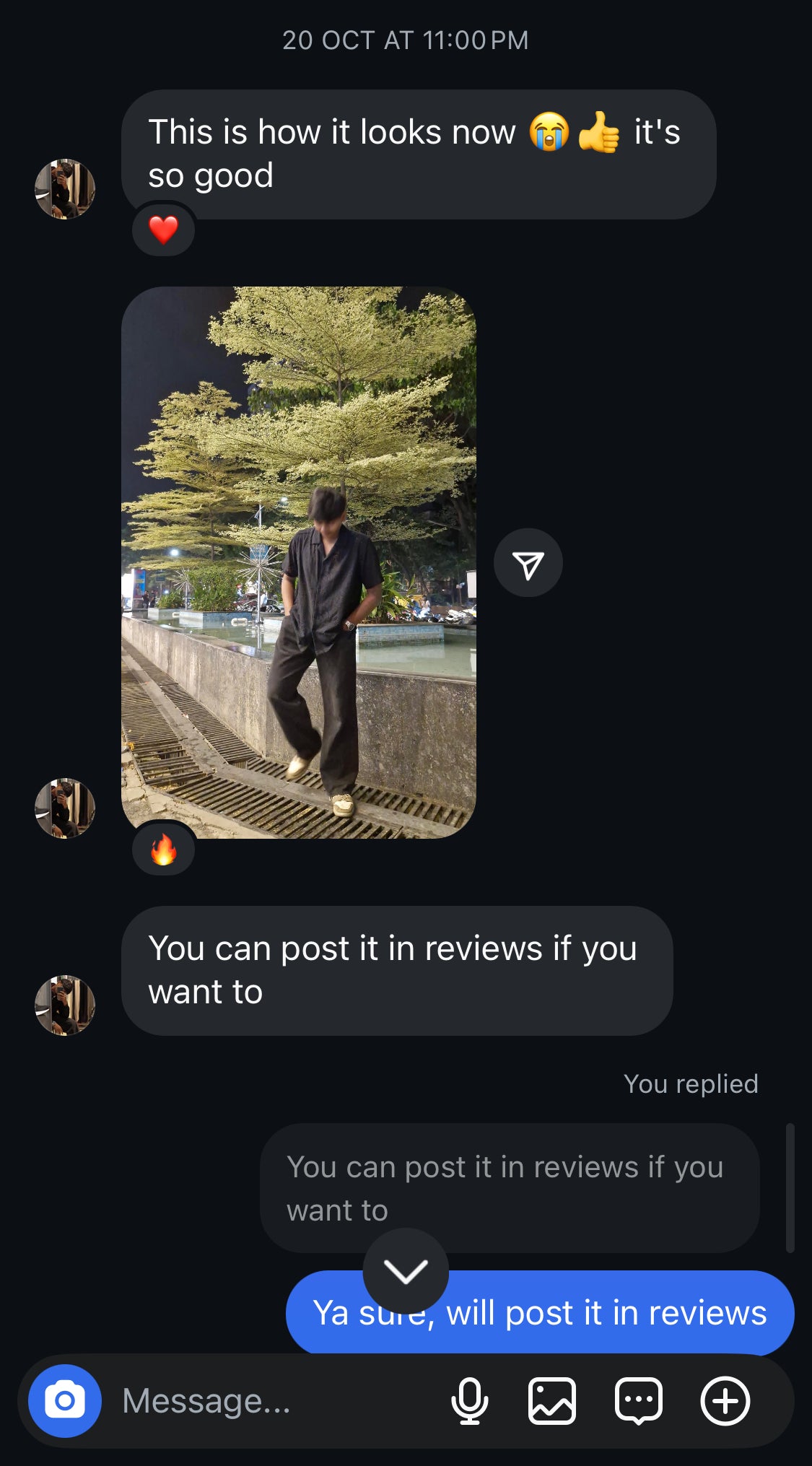The width and height of the screenshot is (812, 1466).
Task: Open the sticker and GIF bubble
Action: (x=639, y=1400)
